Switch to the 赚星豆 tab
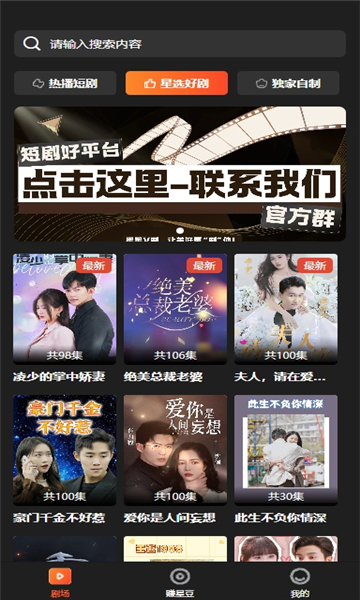The image size is (360, 600). pos(180,583)
